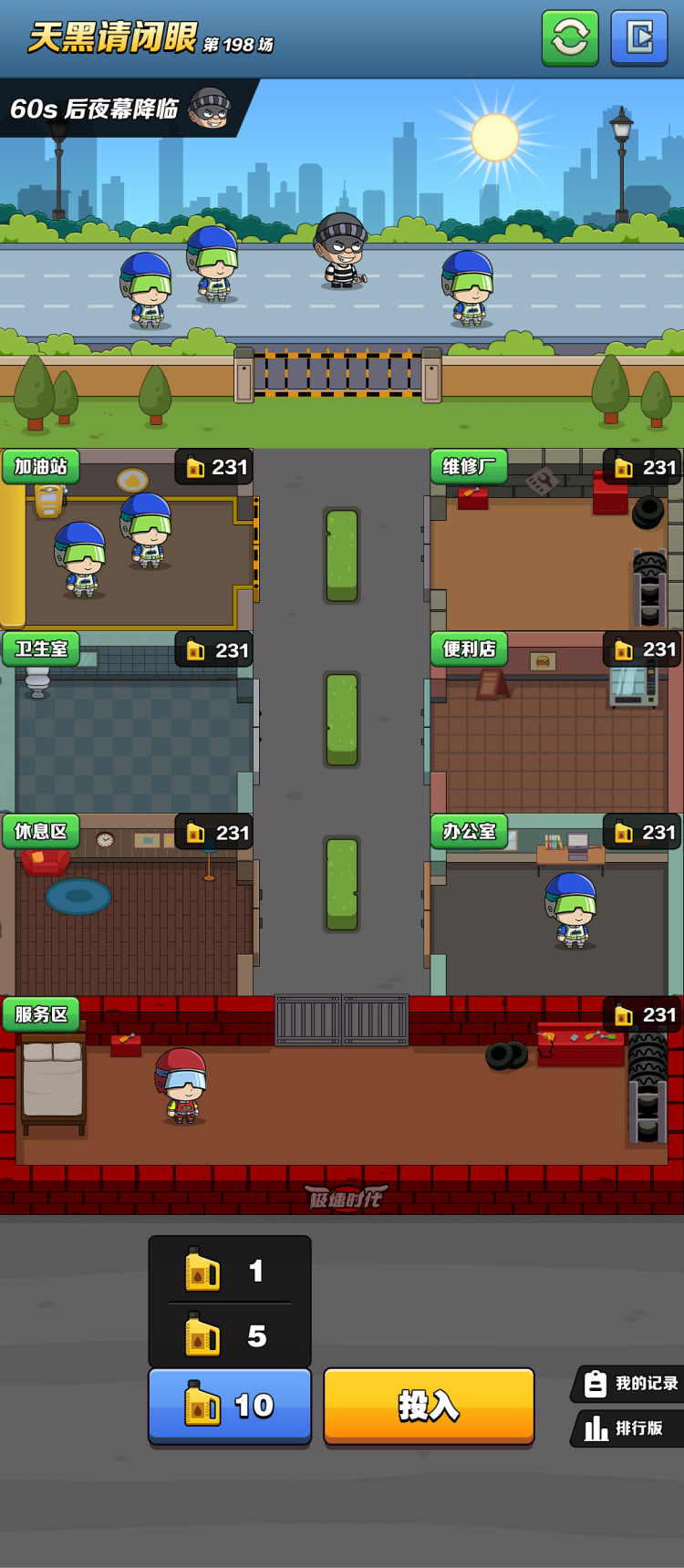
Task: Open the 排行版 leaderboard
Action: click(x=627, y=1428)
